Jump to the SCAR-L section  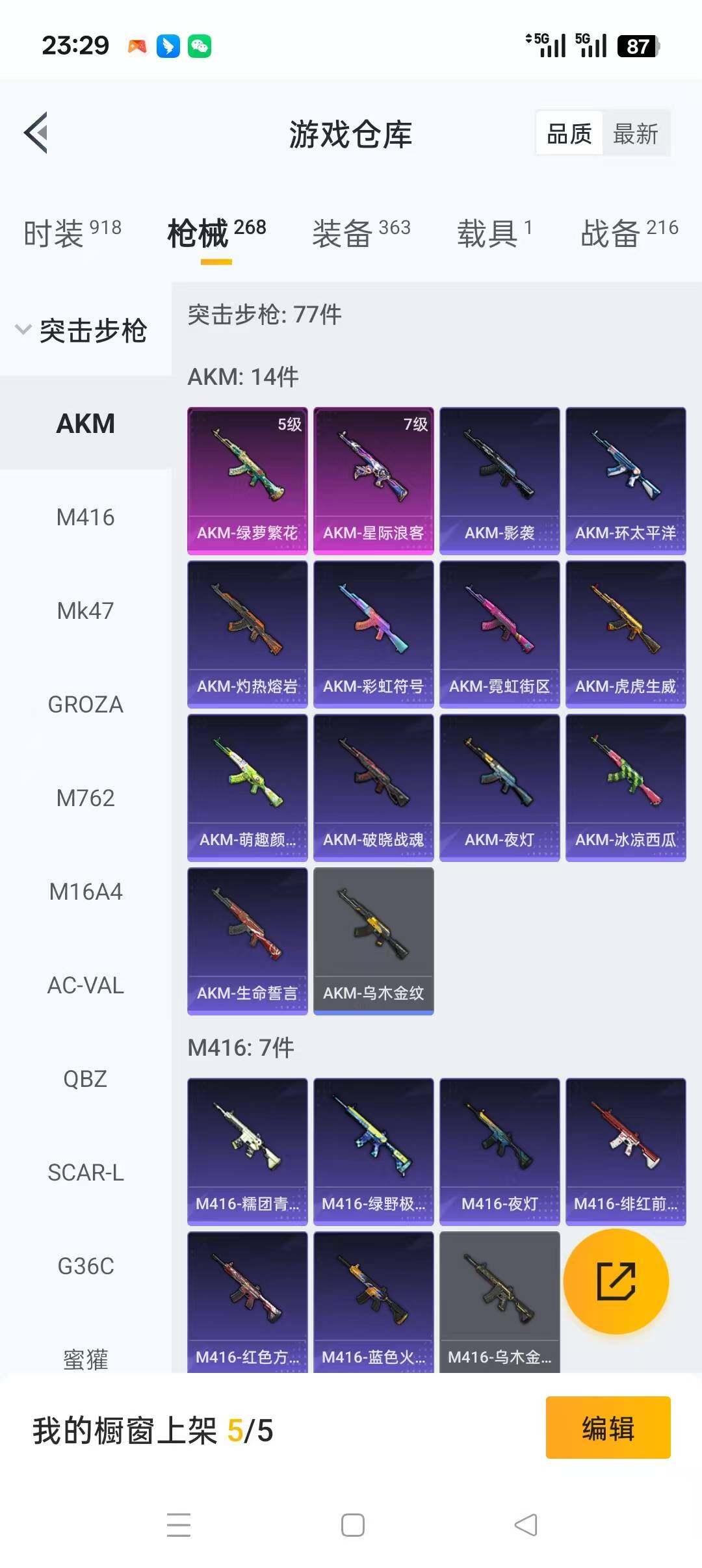[x=85, y=1173]
